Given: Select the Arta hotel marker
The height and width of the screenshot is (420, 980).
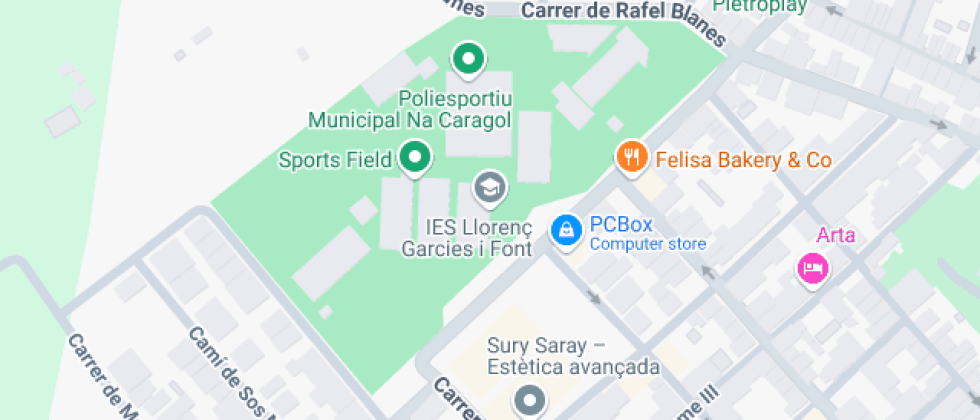Looking at the screenshot, I should 813,267.
